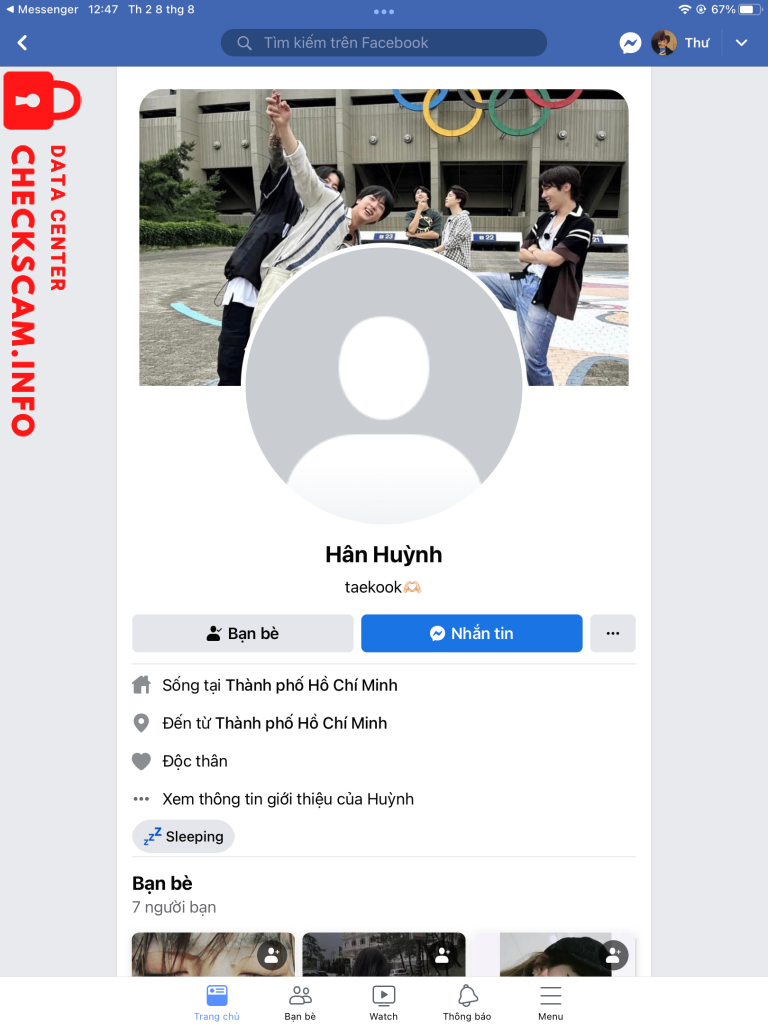Message Hân Huỳnh via Nhắn tin

[x=471, y=633]
